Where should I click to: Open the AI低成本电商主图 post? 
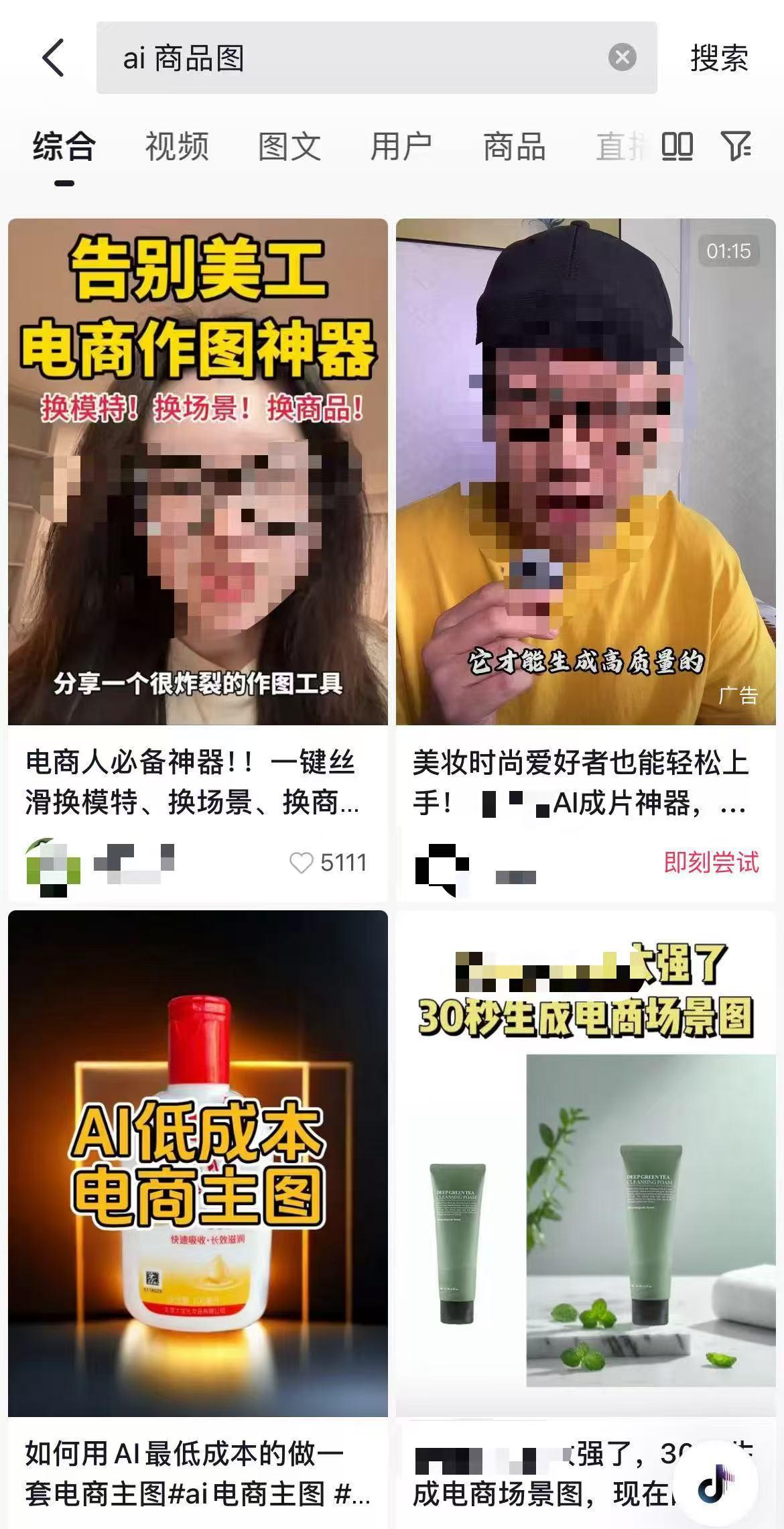[x=198, y=1163]
